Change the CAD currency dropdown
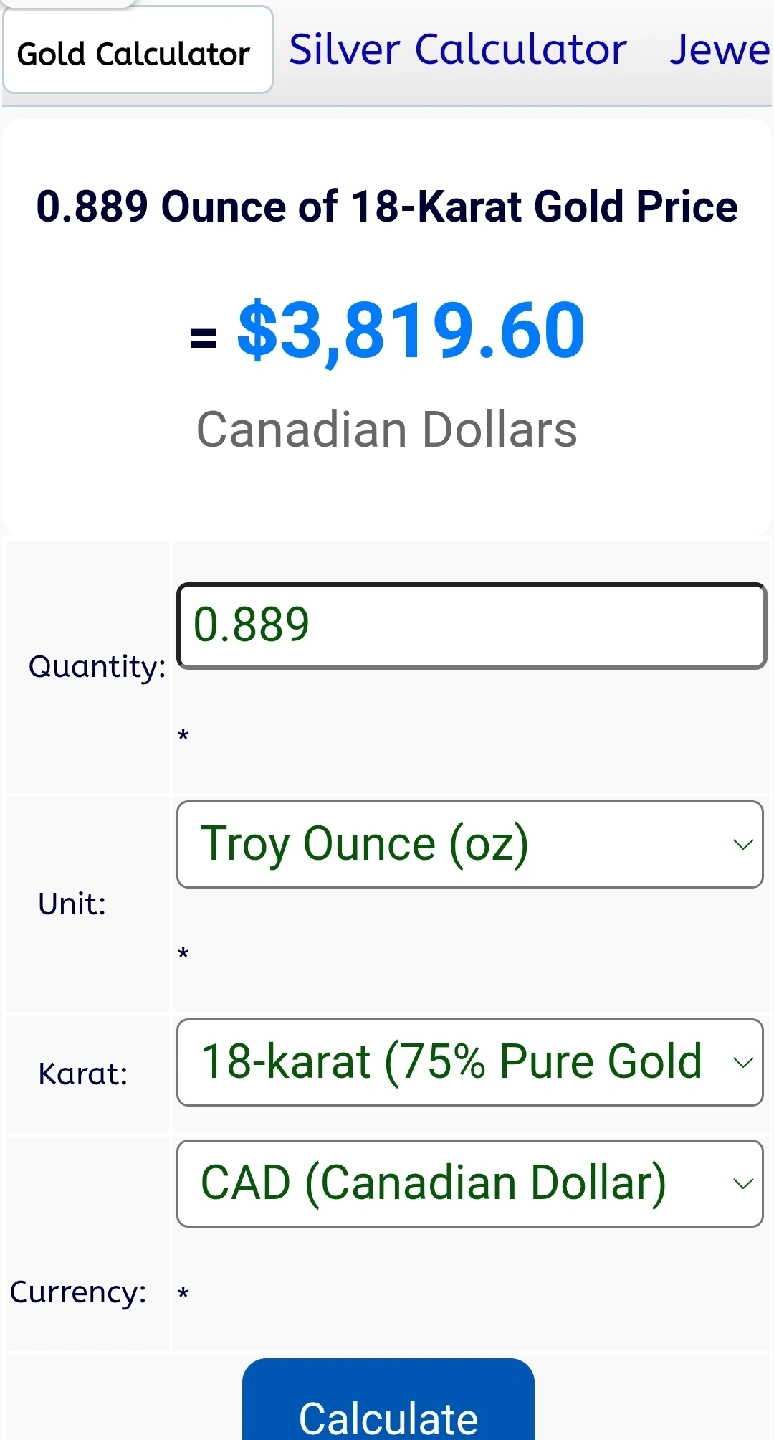 pyautogui.click(x=469, y=1184)
